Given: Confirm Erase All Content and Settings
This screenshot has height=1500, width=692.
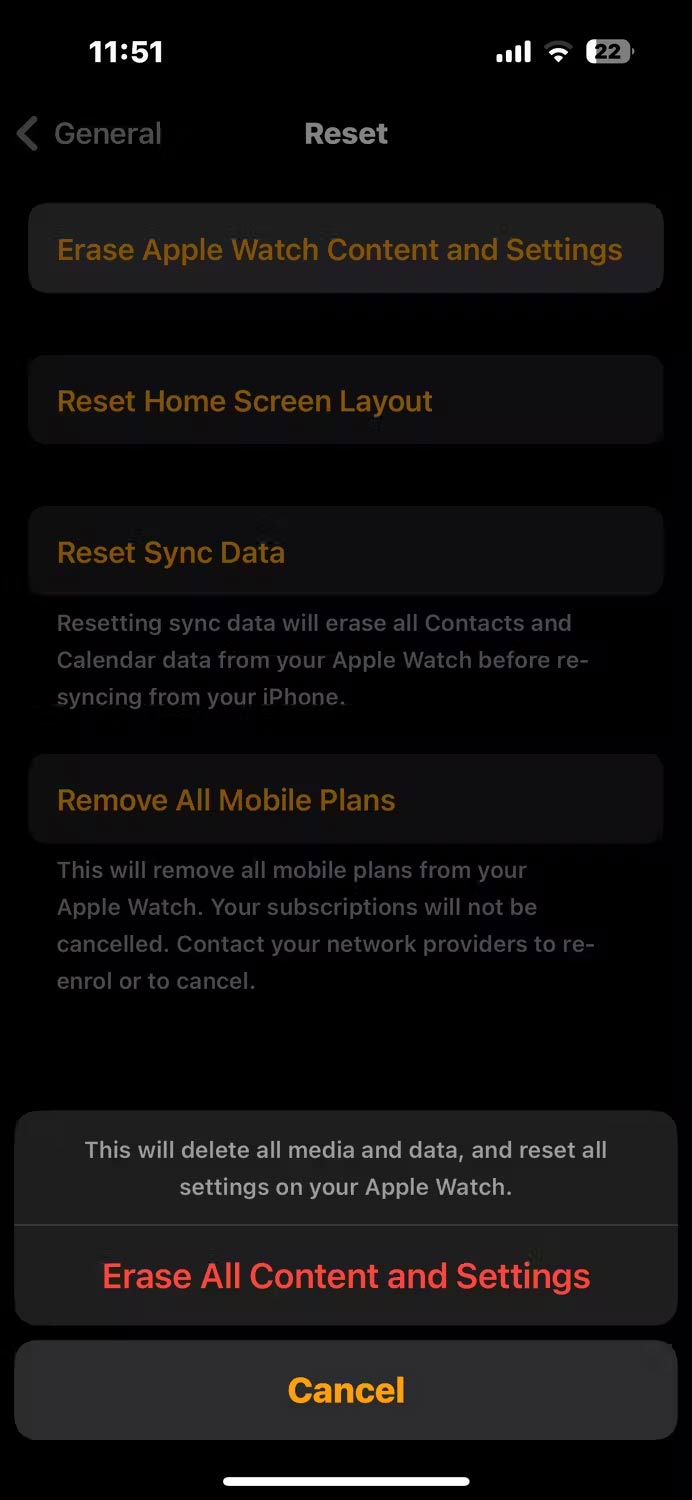Looking at the screenshot, I should (346, 1276).
